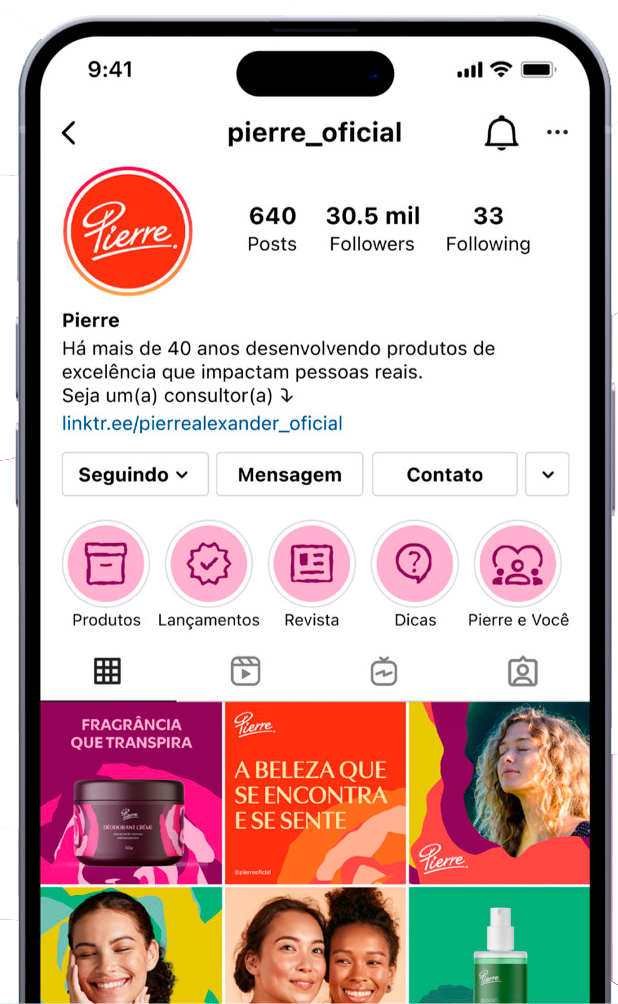Open Pierre's profile picture story

coord(127,231)
